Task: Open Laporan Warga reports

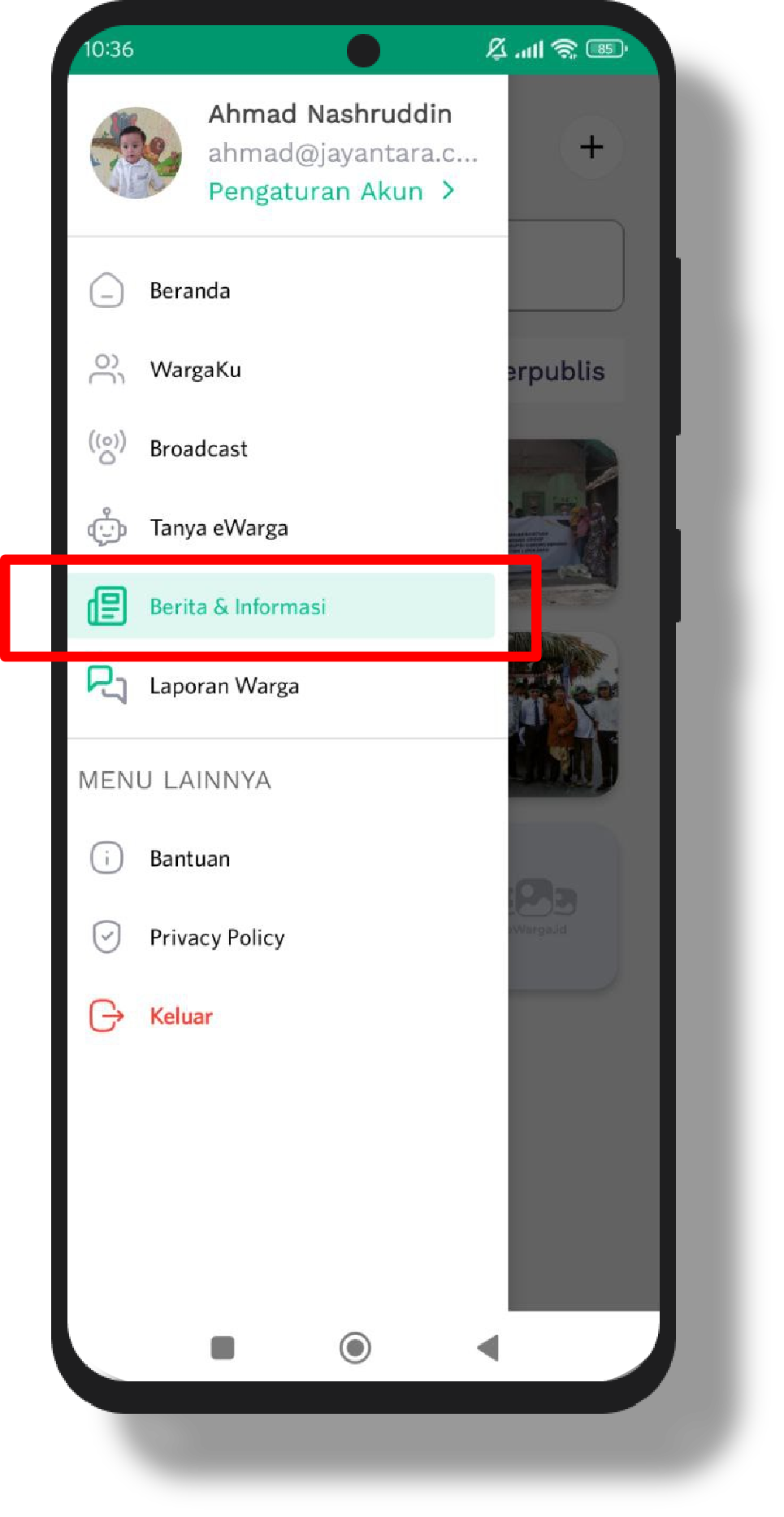Action: [x=223, y=686]
